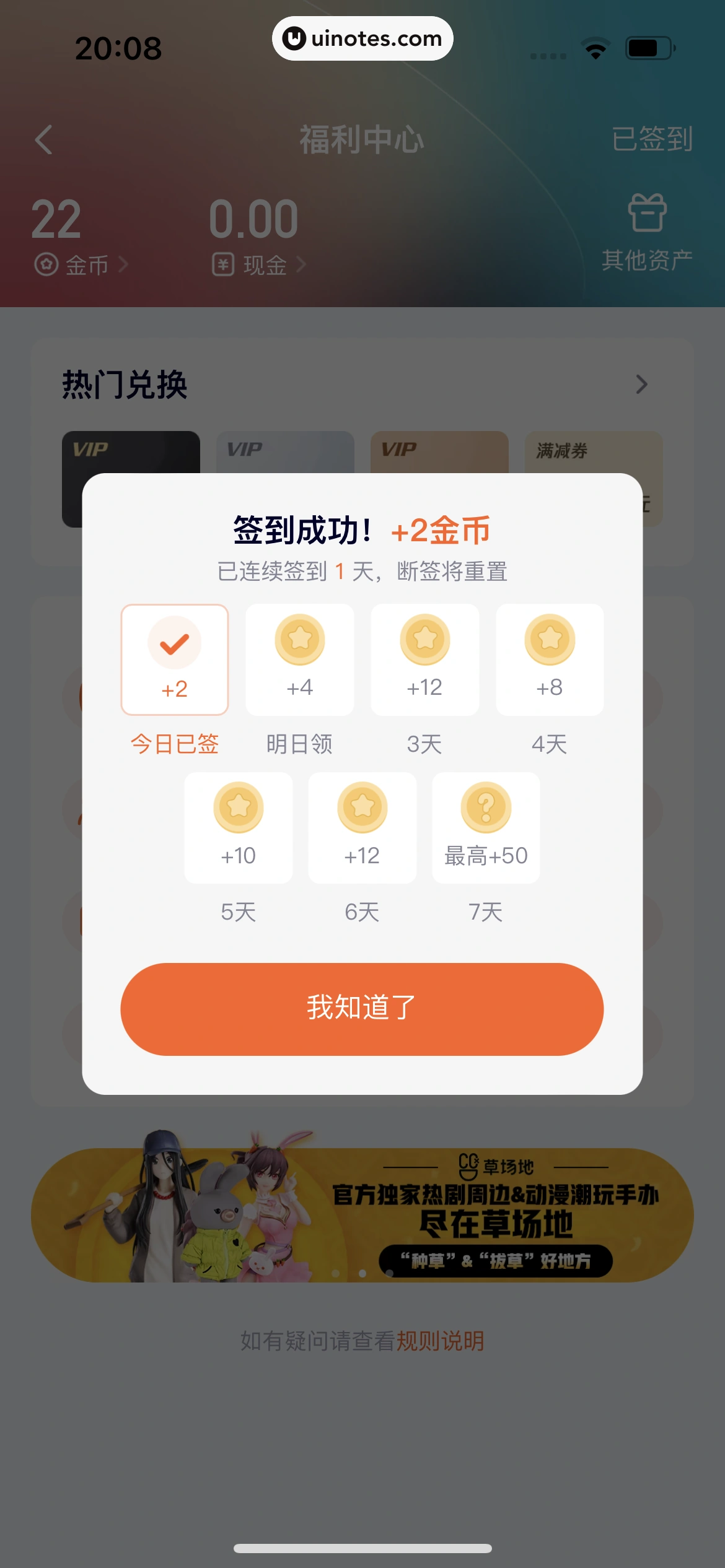Go back from 福利中心
The height and width of the screenshot is (1568, 725).
point(44,139)
